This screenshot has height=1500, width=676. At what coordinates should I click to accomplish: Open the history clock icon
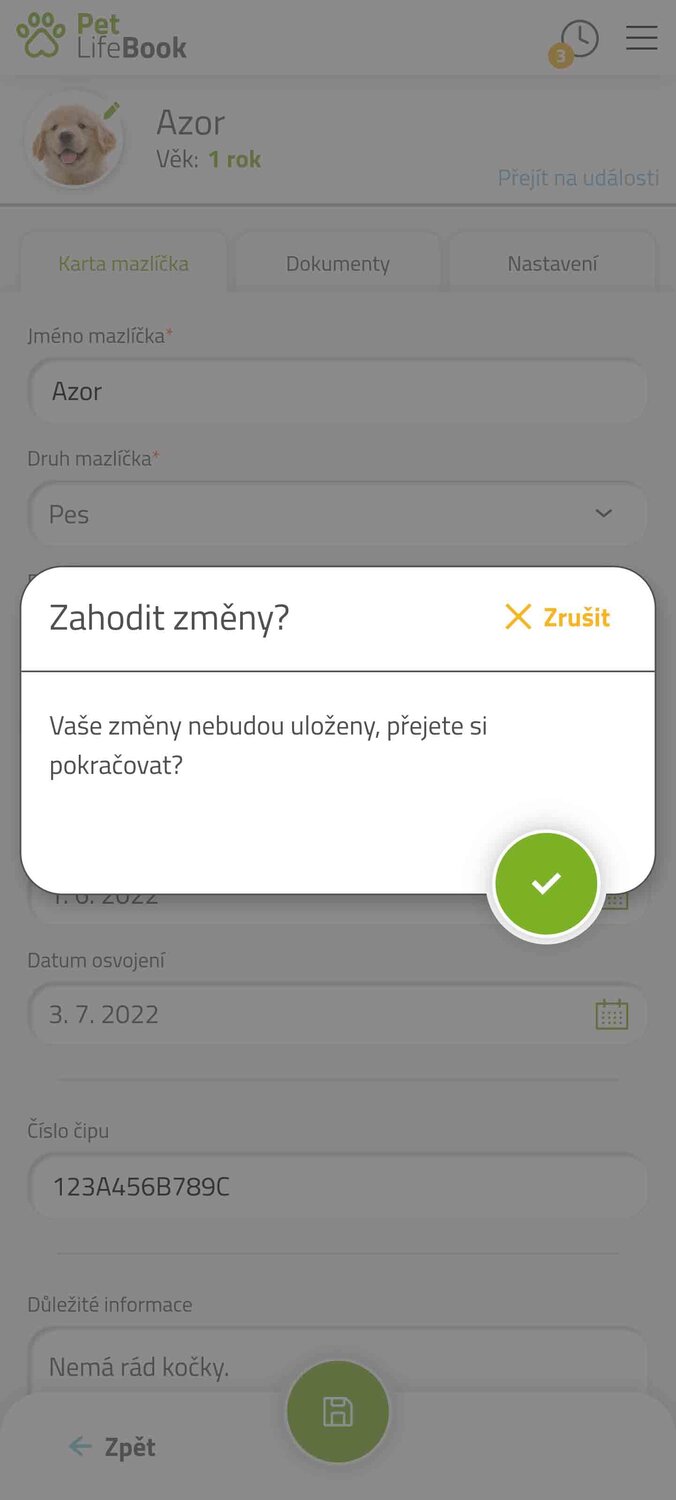pyautogui.click(x=579, y=40)
